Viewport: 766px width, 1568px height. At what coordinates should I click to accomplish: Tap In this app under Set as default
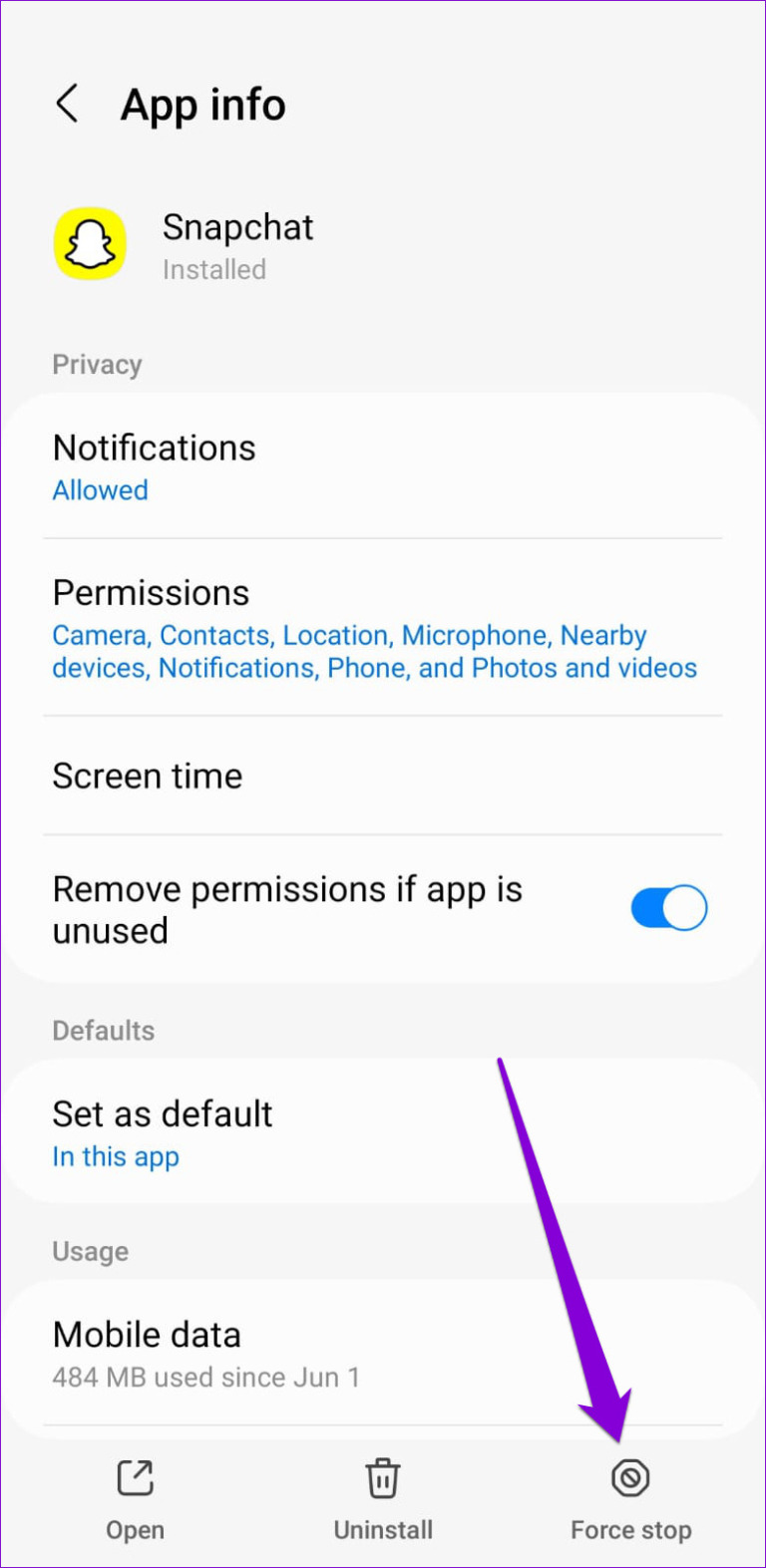[116, 1156]
